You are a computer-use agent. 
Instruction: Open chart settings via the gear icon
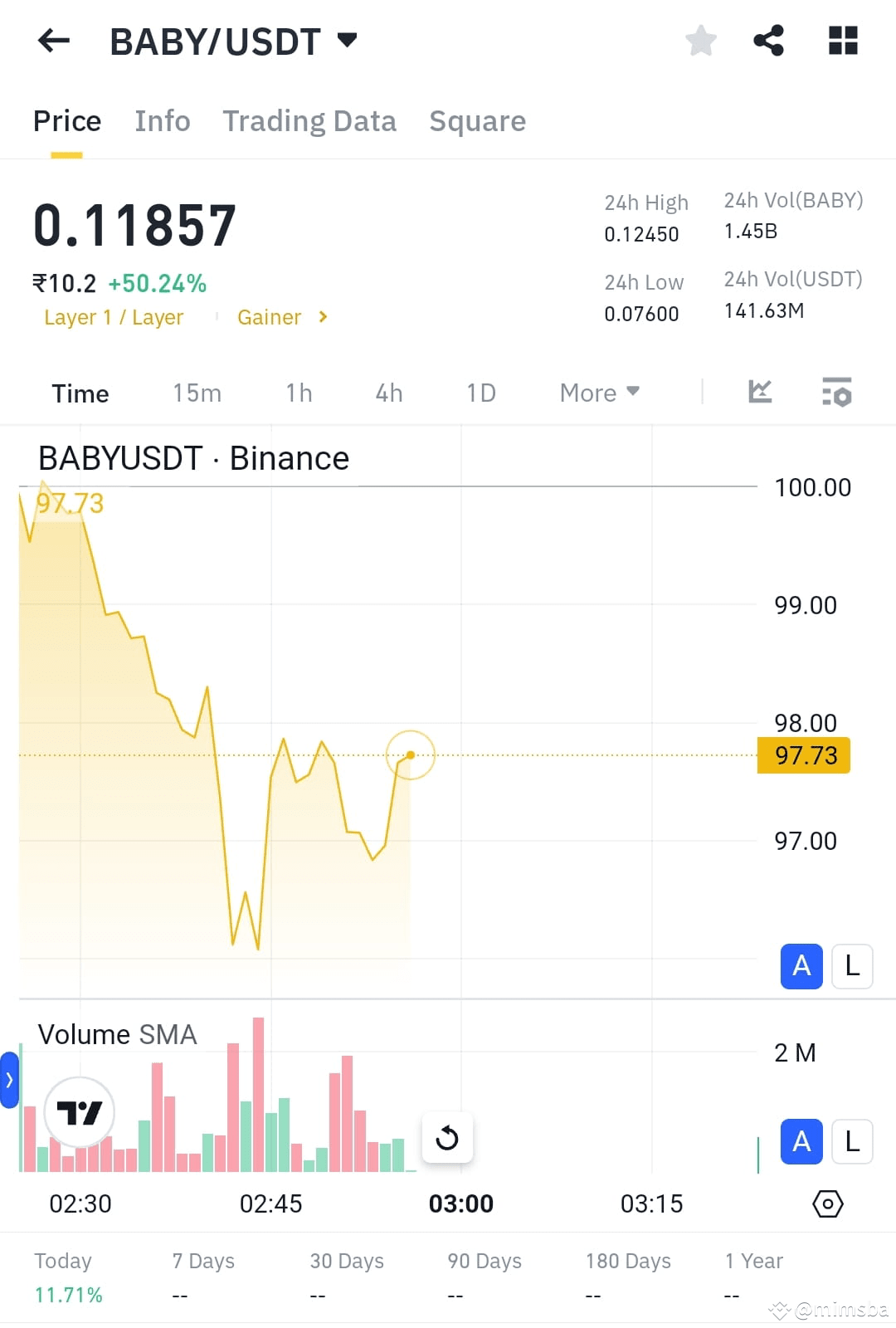(x=827, y=1203)
